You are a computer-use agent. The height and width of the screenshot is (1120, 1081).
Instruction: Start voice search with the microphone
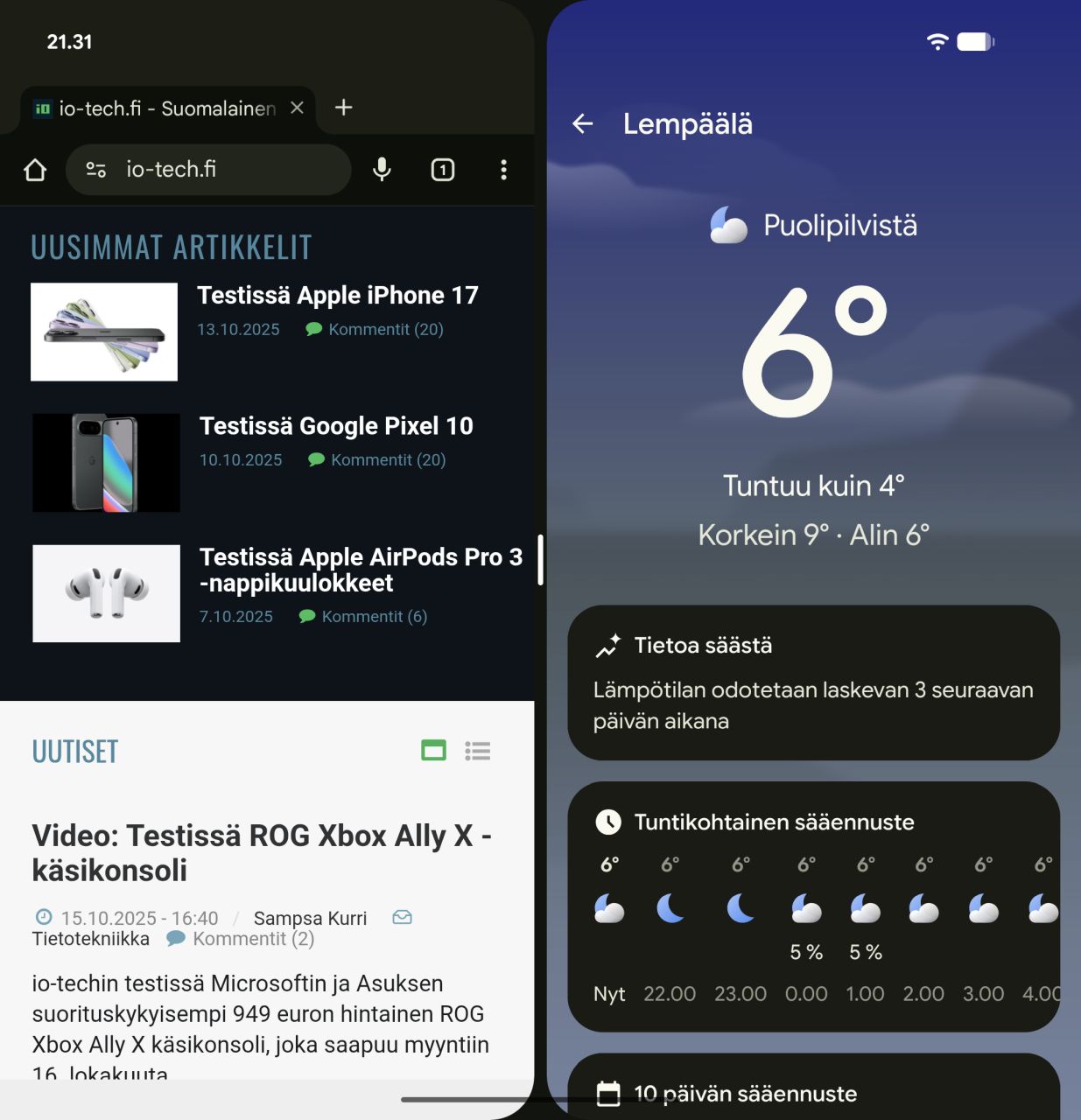[x=382, y=170]
